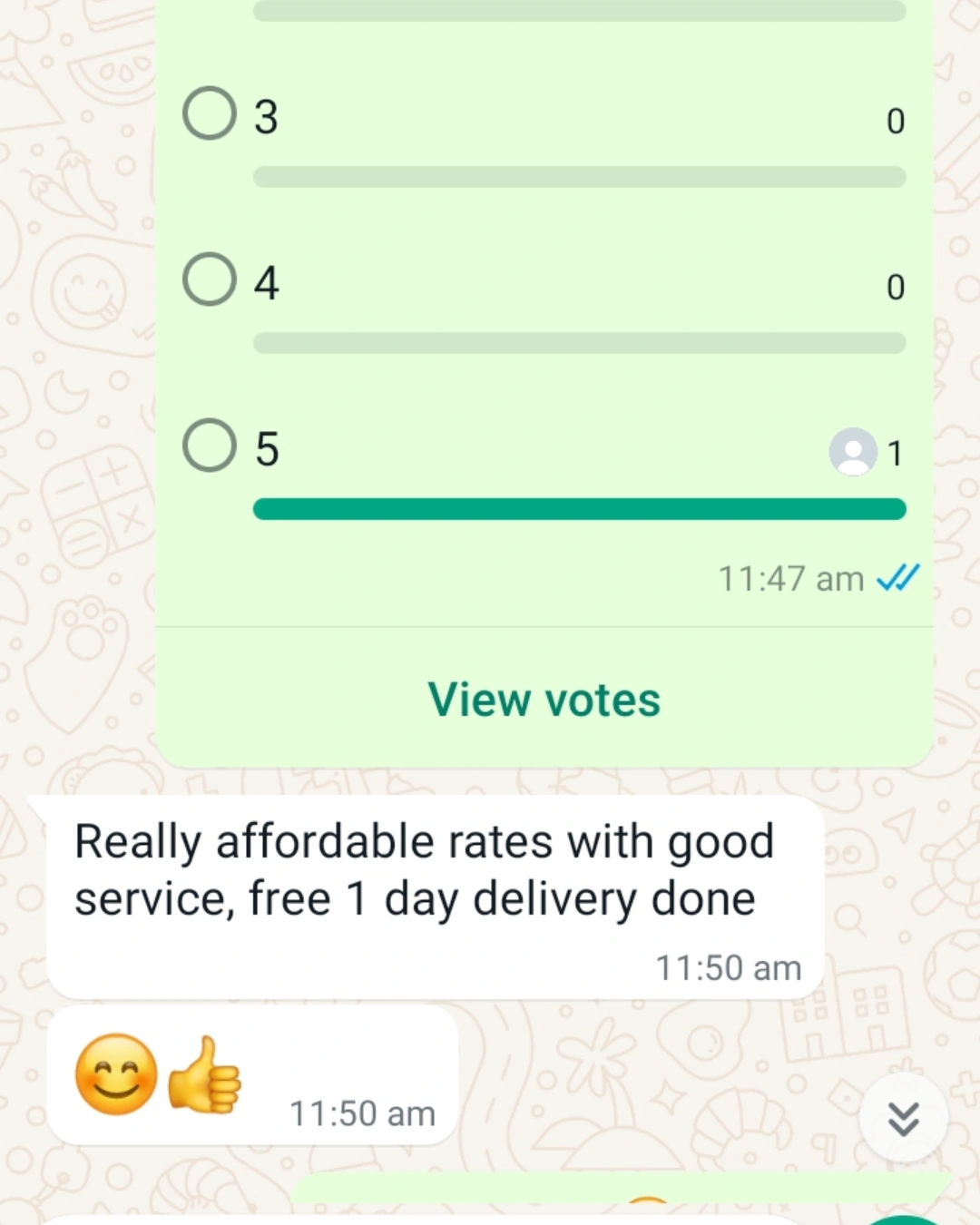
Task: Open View votes for the poll
Action: (544, 700)
